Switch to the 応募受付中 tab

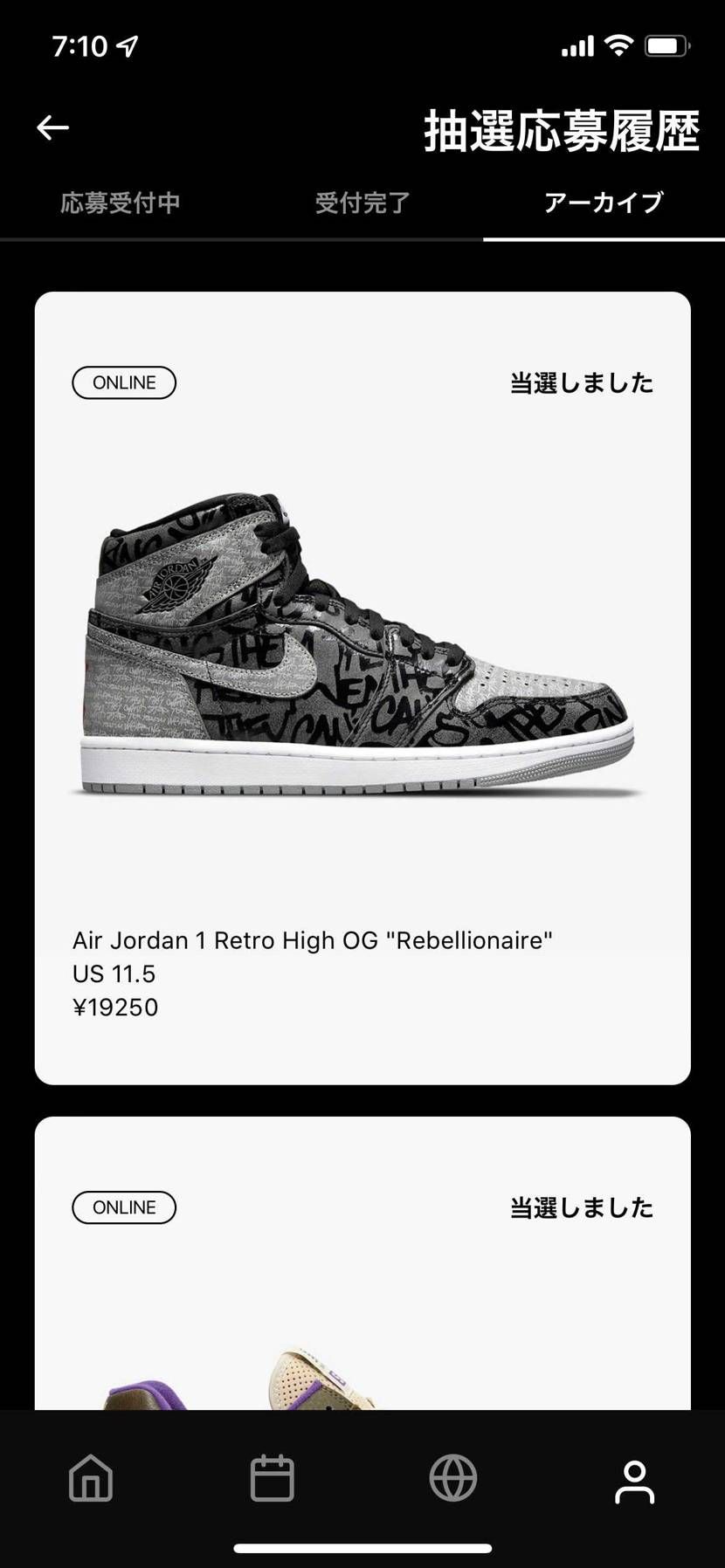pyautogui.click(x=121, y=203)
